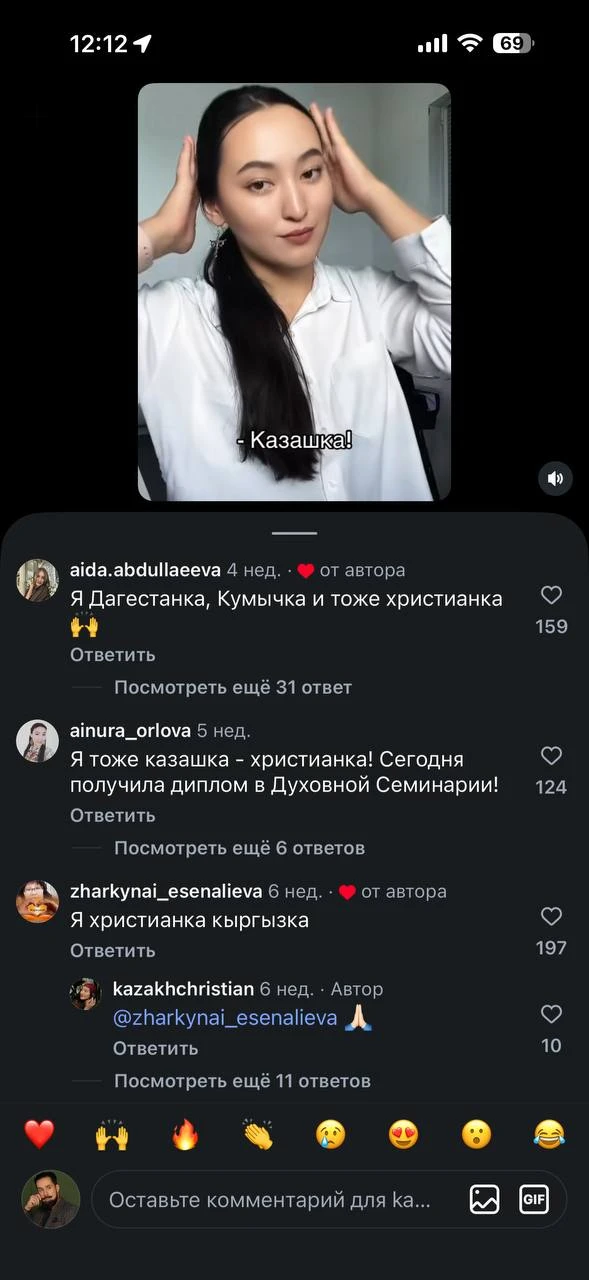Expand 31 more replies under aida.abdullaeeva
Screen dimensions: 589x1280
click(x=233, y=687)
